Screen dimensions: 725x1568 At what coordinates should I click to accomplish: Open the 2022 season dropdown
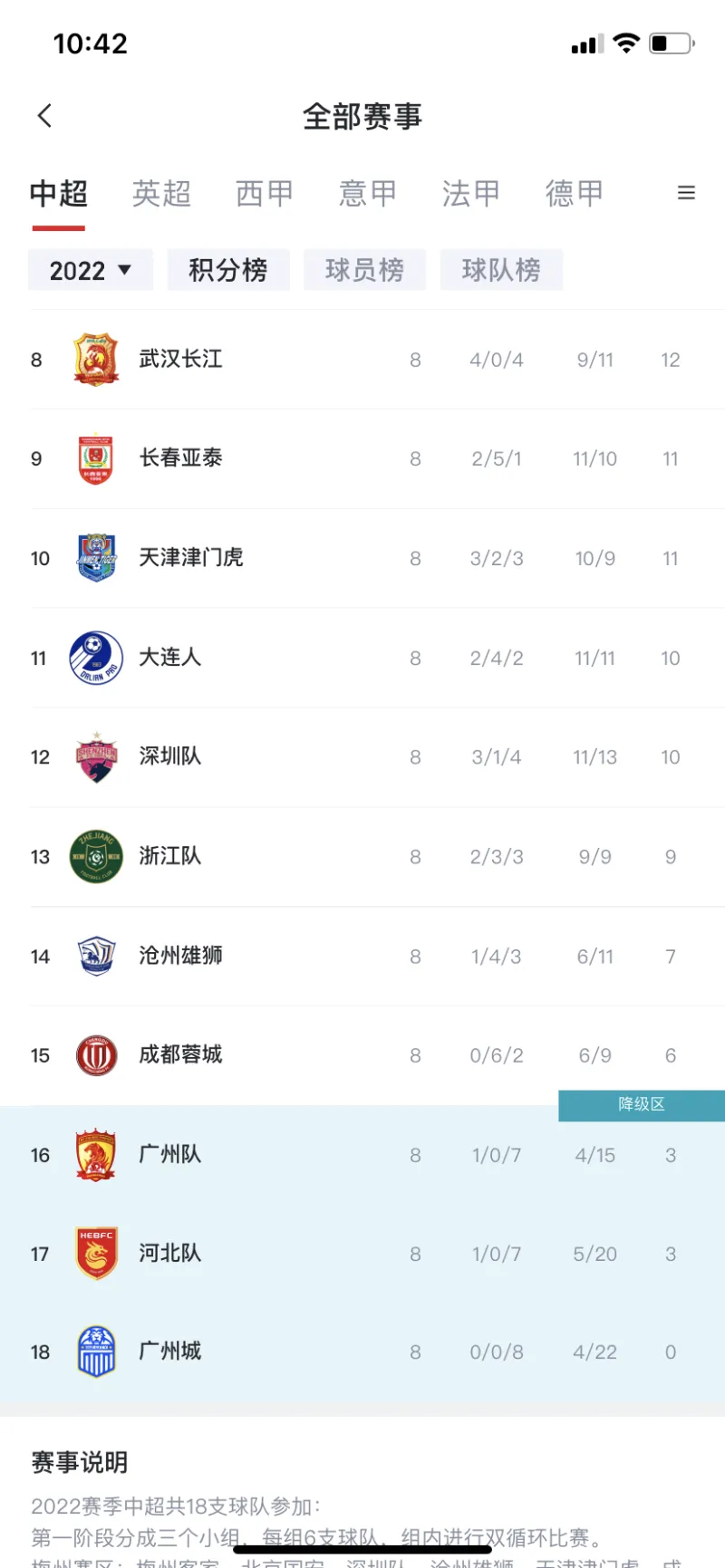(91, 270)
